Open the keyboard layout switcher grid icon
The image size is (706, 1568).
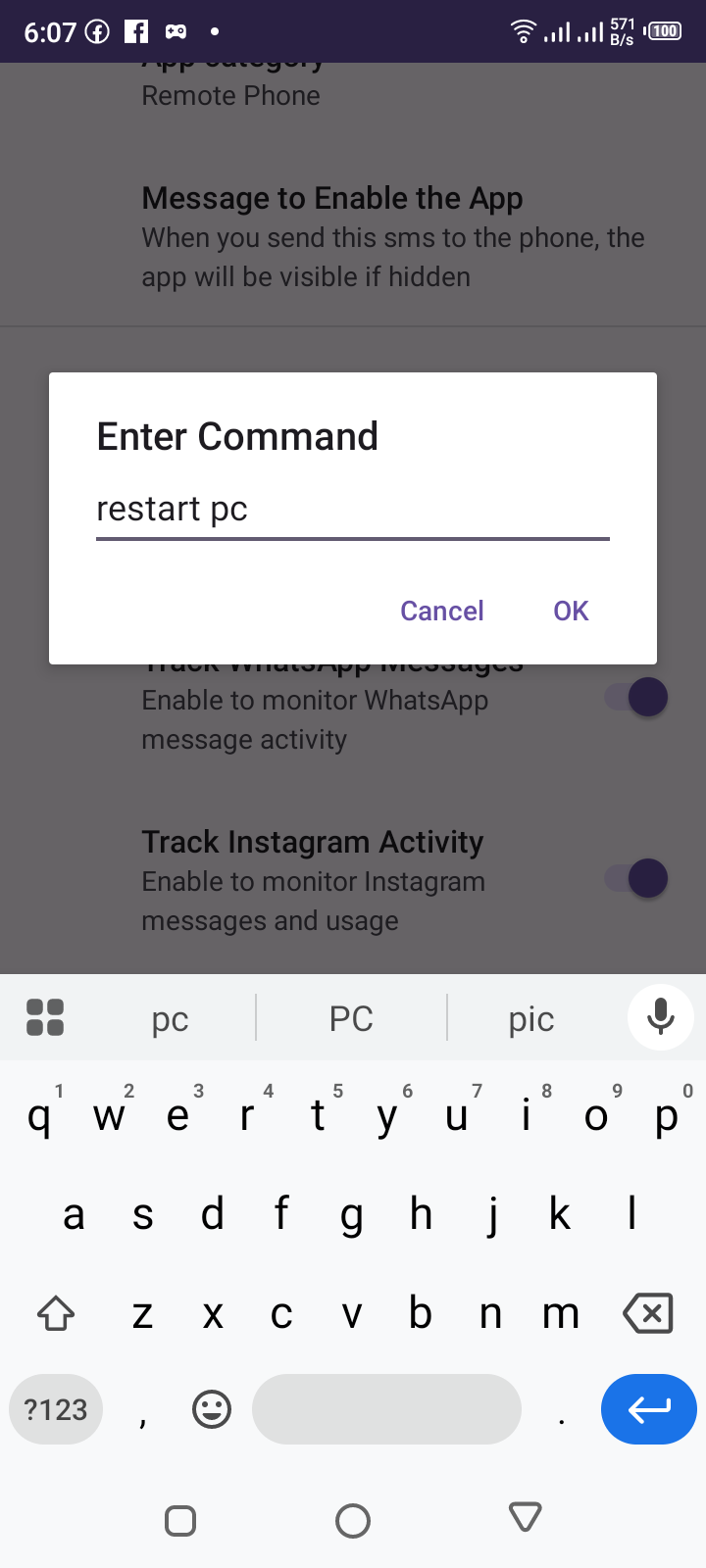pyautogui.click(x=45, y=1017)
